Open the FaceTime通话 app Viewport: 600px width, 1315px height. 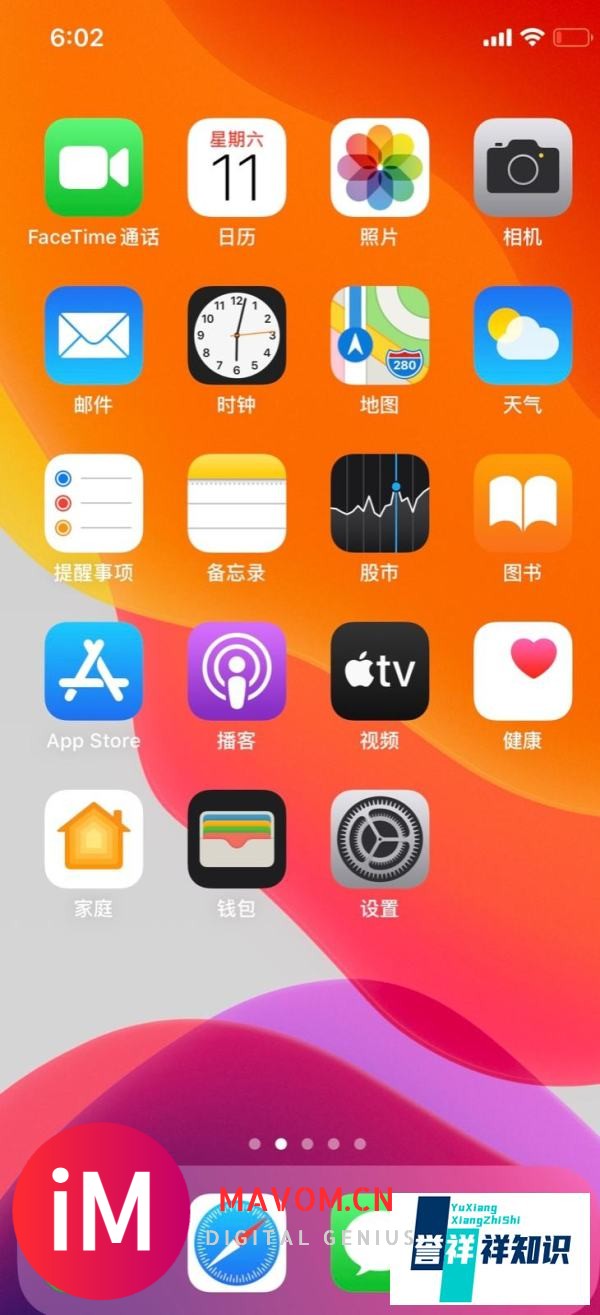[94, 168]
